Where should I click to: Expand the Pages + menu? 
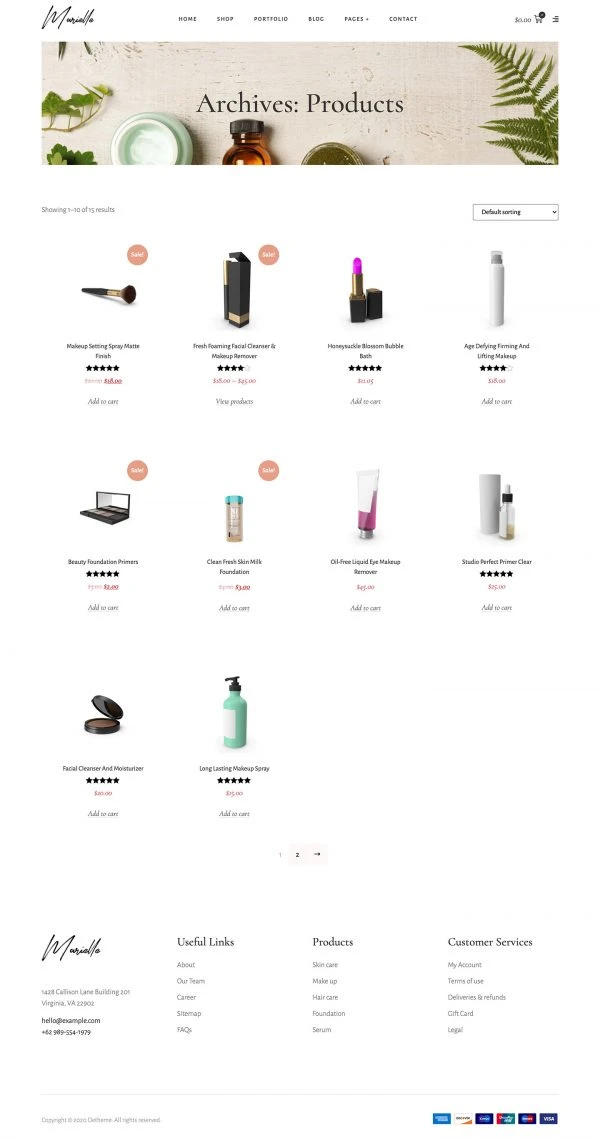coord(356,19)
